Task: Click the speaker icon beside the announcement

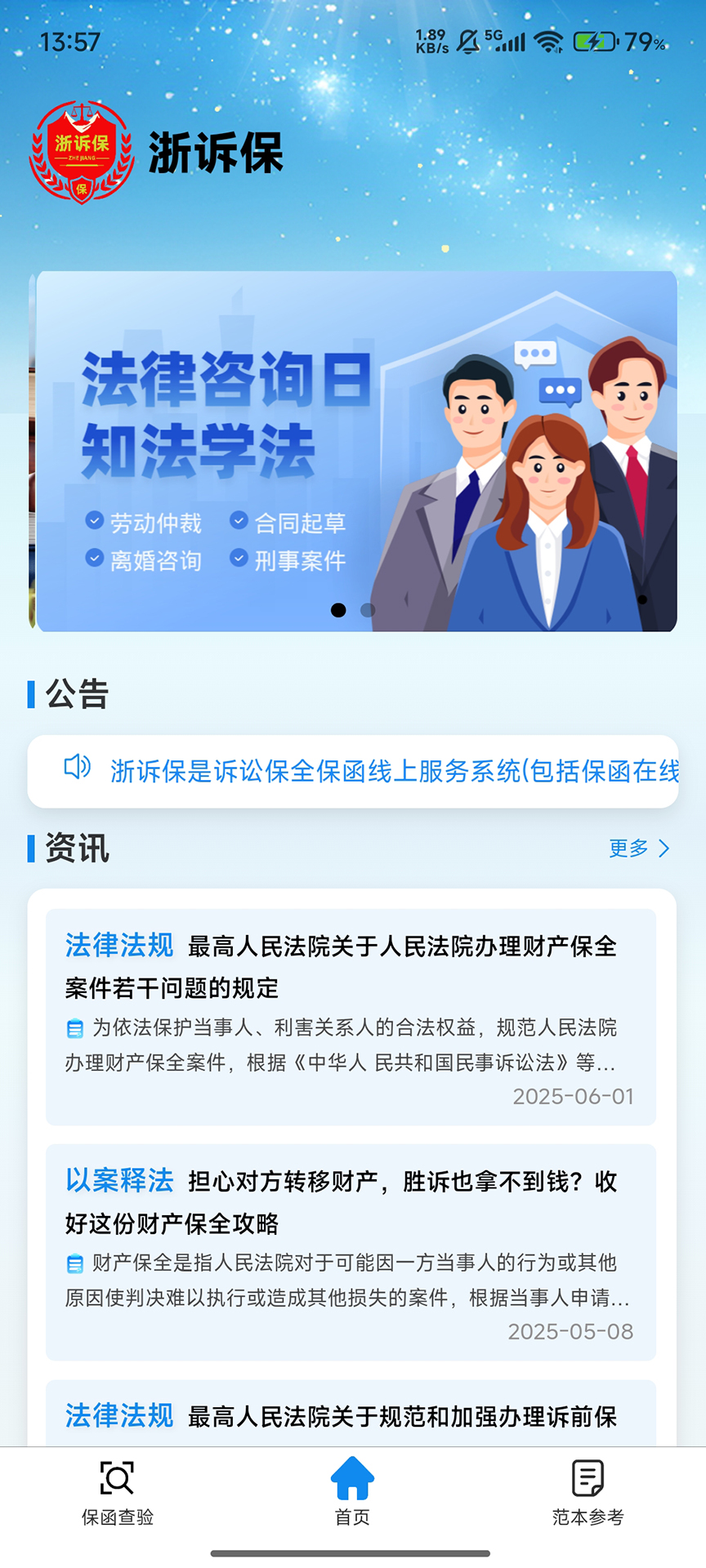Action: pyautogui.click(x=77, y=768)
